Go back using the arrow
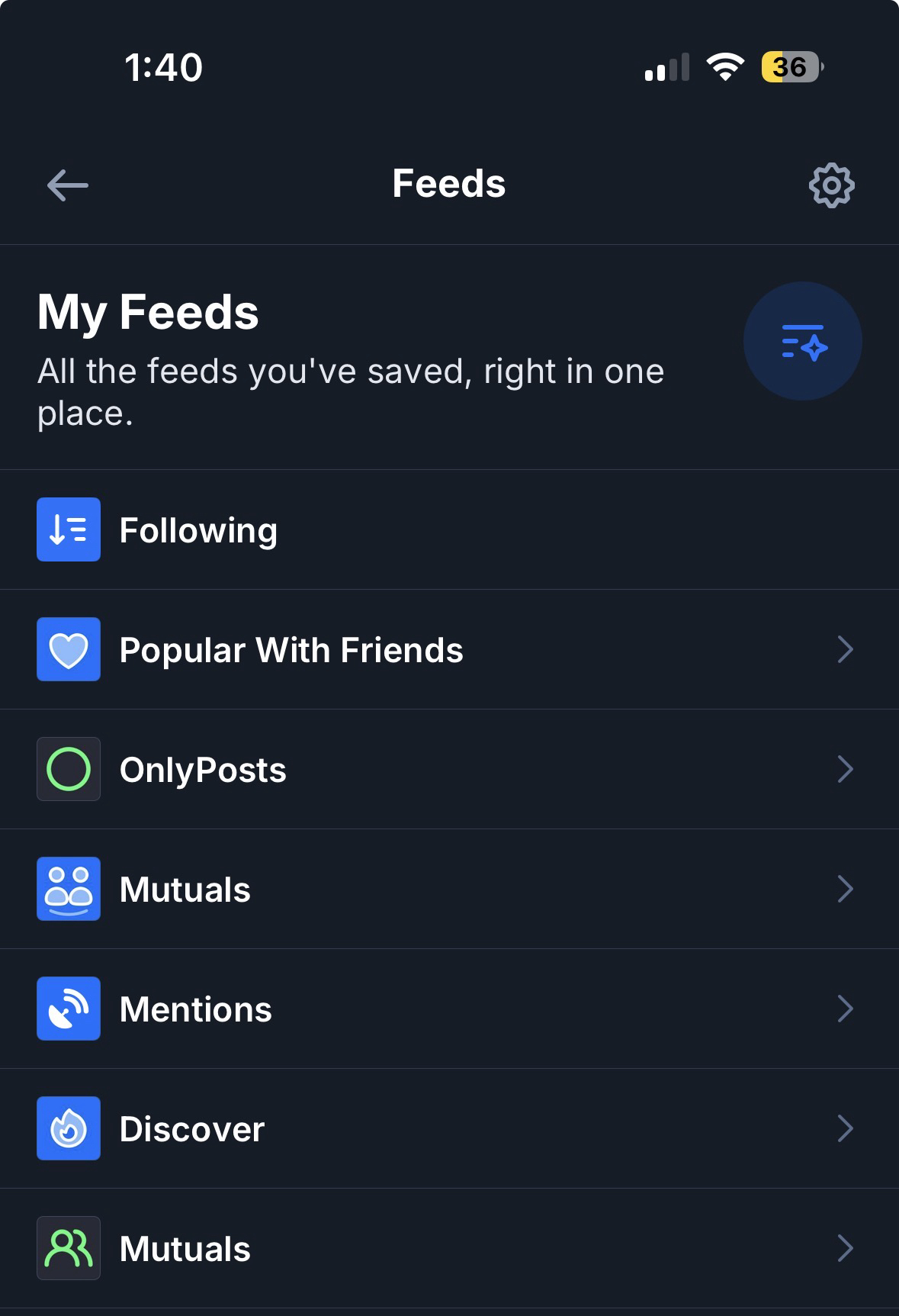Screen dimensions: 899x1316 pos(68,185)
